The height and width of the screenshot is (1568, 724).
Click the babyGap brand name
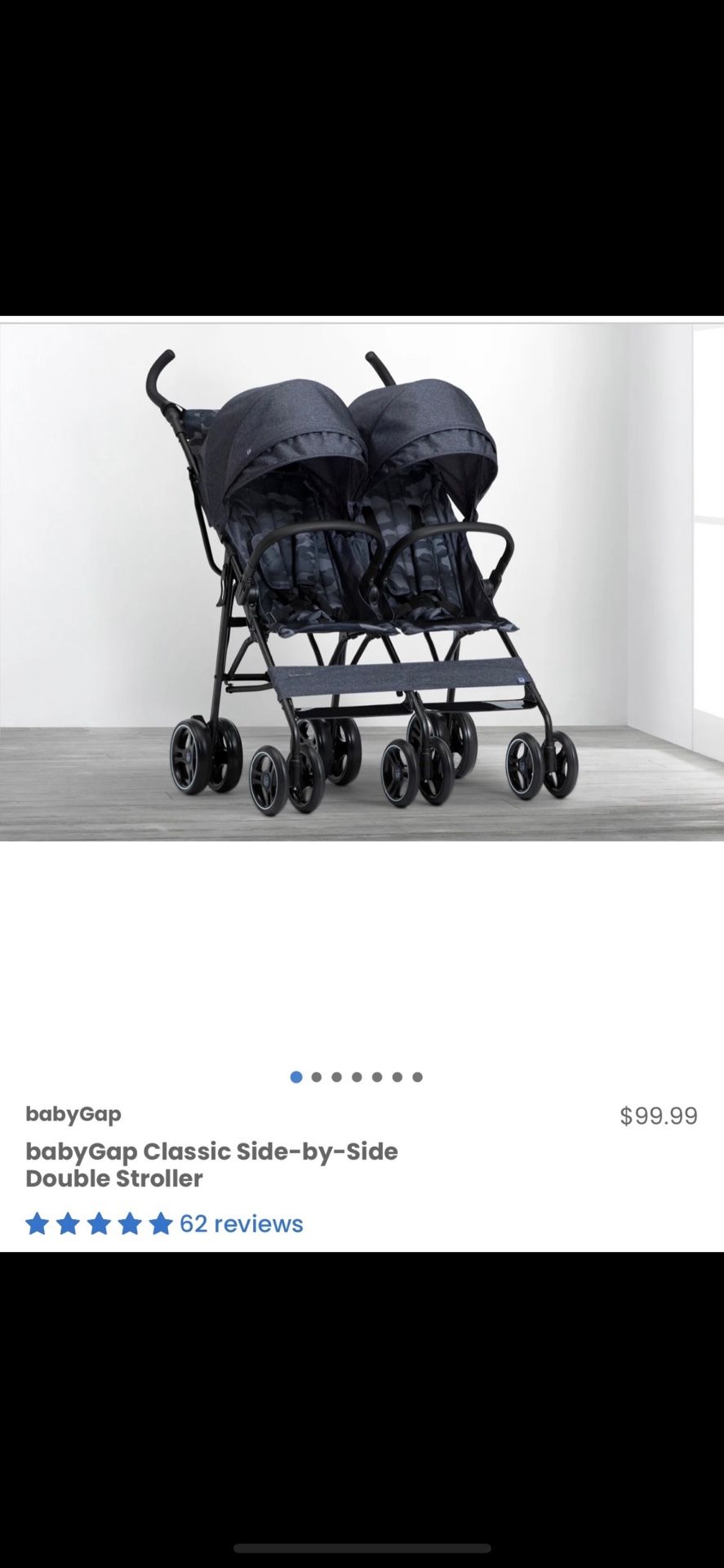point(73,1114)
